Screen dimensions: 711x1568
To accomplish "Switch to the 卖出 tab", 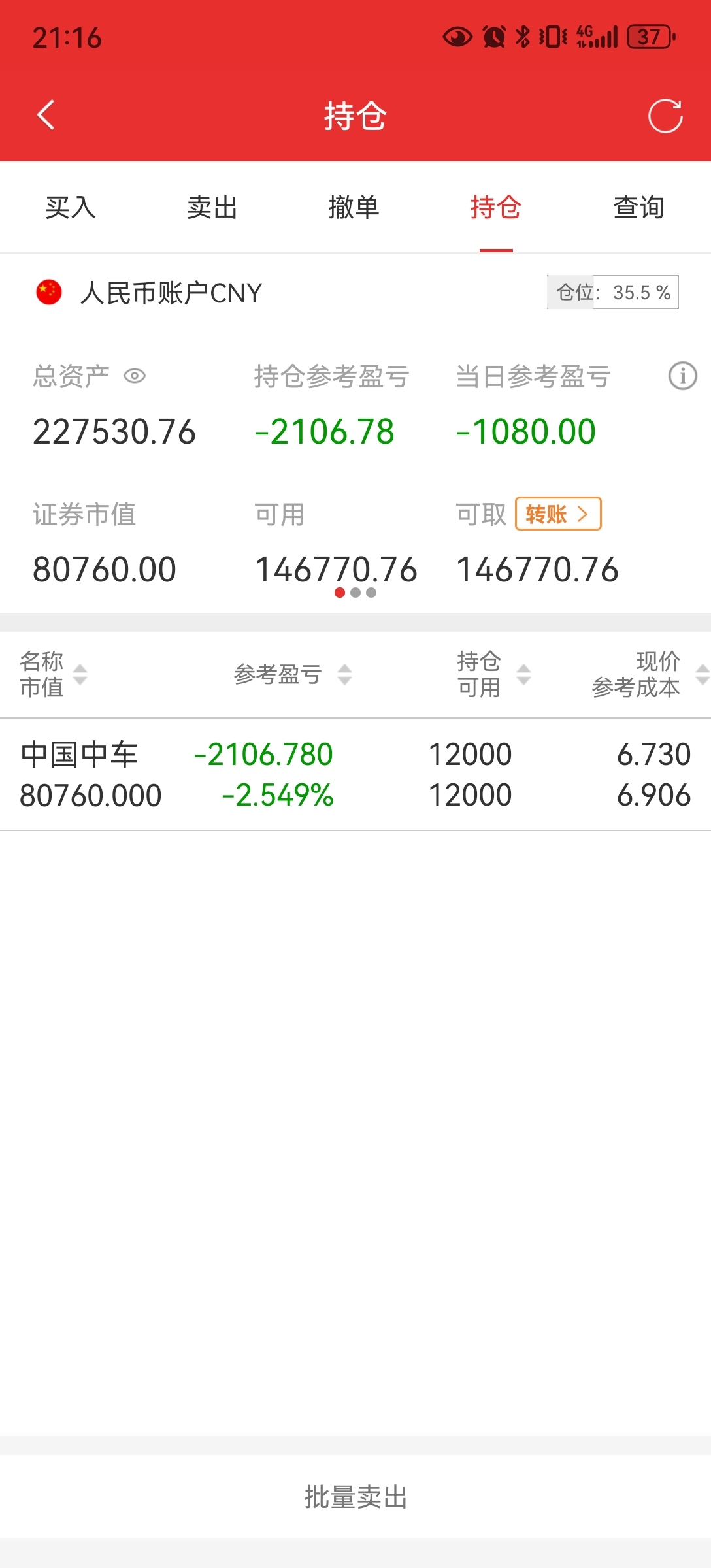I will [x=212, y=208].
